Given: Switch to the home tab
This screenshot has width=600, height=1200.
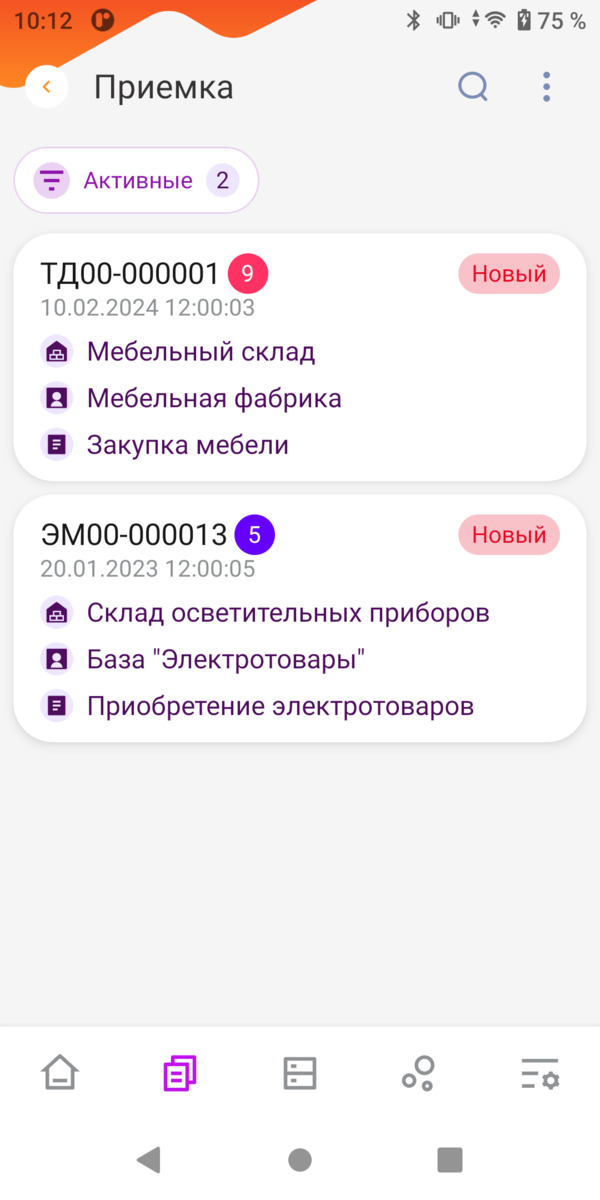Looking at the screenshot, I should tap(60, 1074).
